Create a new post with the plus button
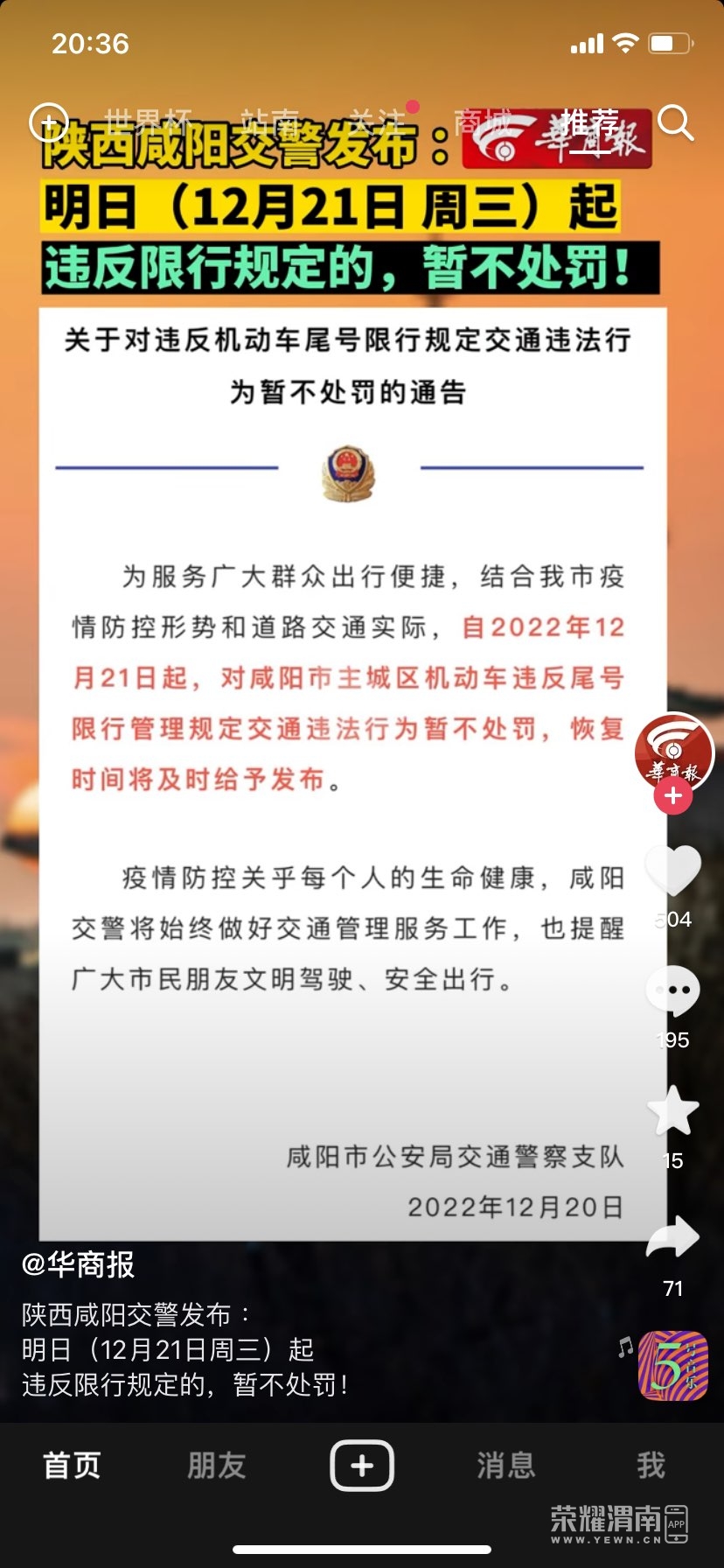 point(362,1465)
